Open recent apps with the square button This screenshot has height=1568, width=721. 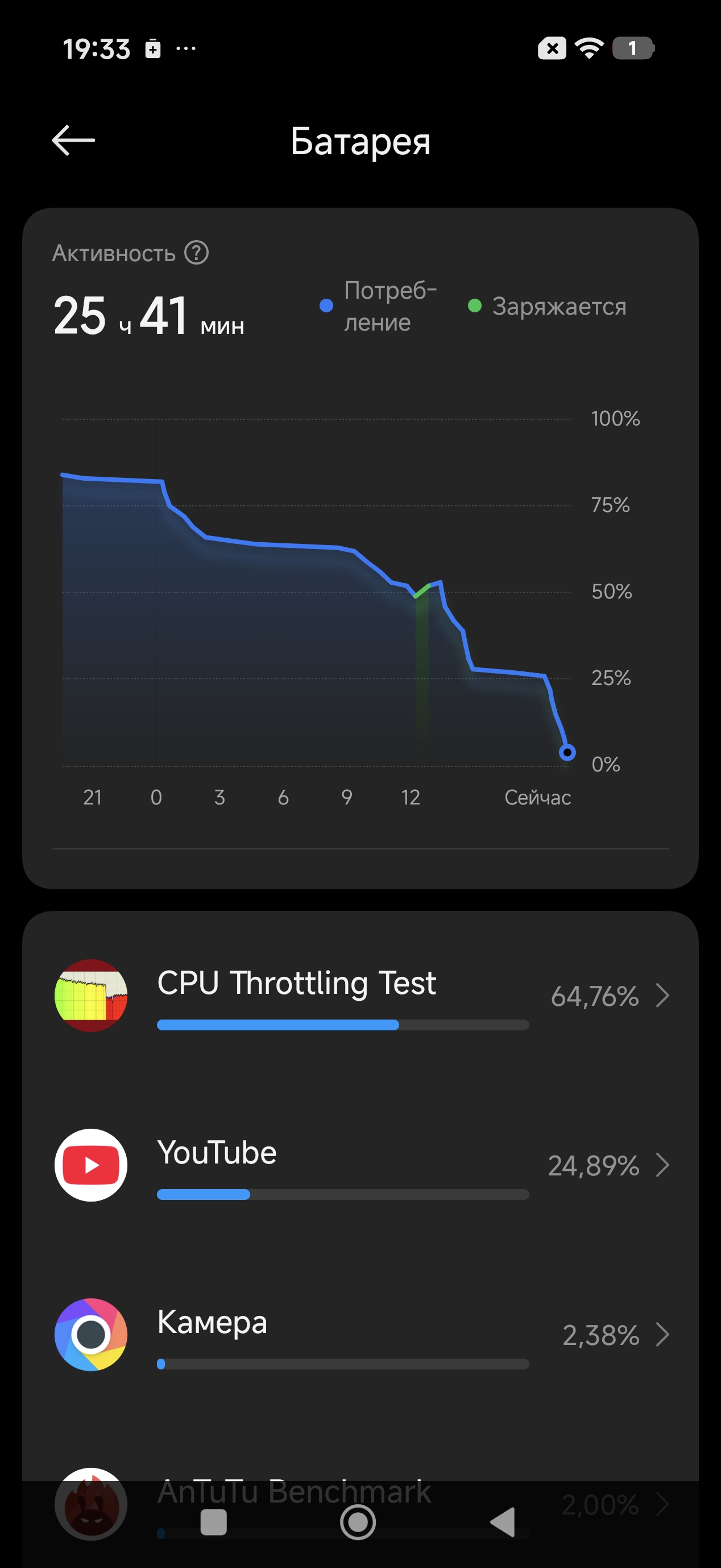click(x=214, y=1522)
